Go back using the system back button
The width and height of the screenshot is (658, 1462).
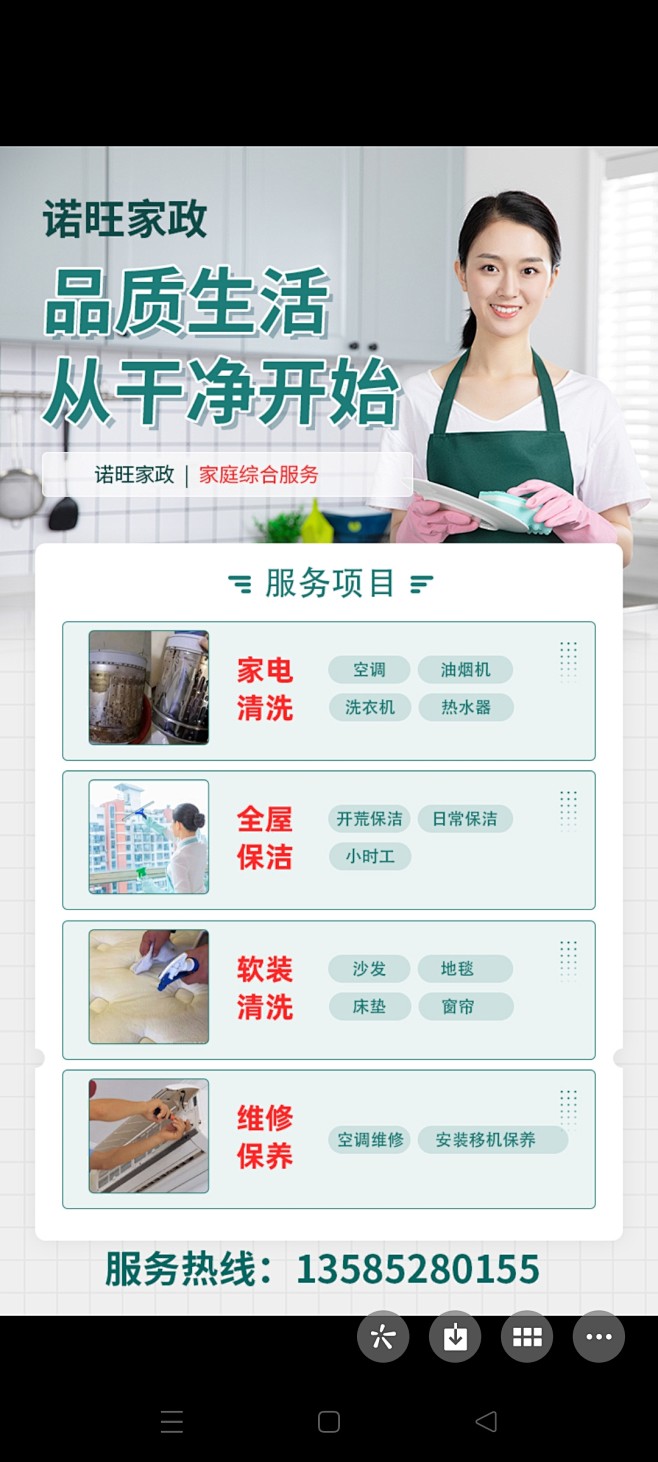point(486,1421)
